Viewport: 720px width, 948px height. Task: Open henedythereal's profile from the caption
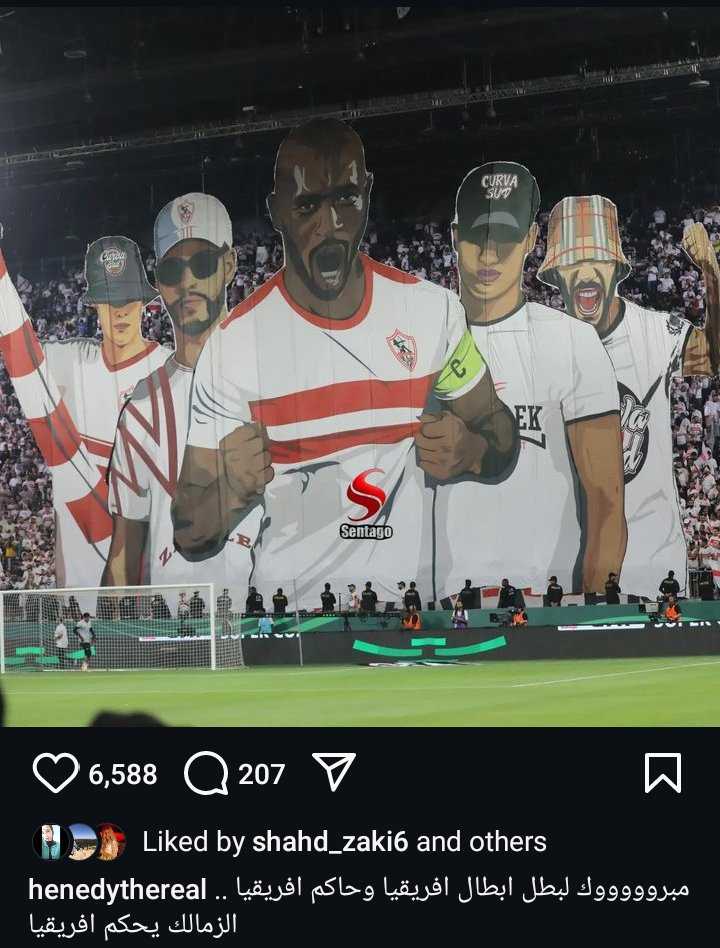[x=118, y=889]
